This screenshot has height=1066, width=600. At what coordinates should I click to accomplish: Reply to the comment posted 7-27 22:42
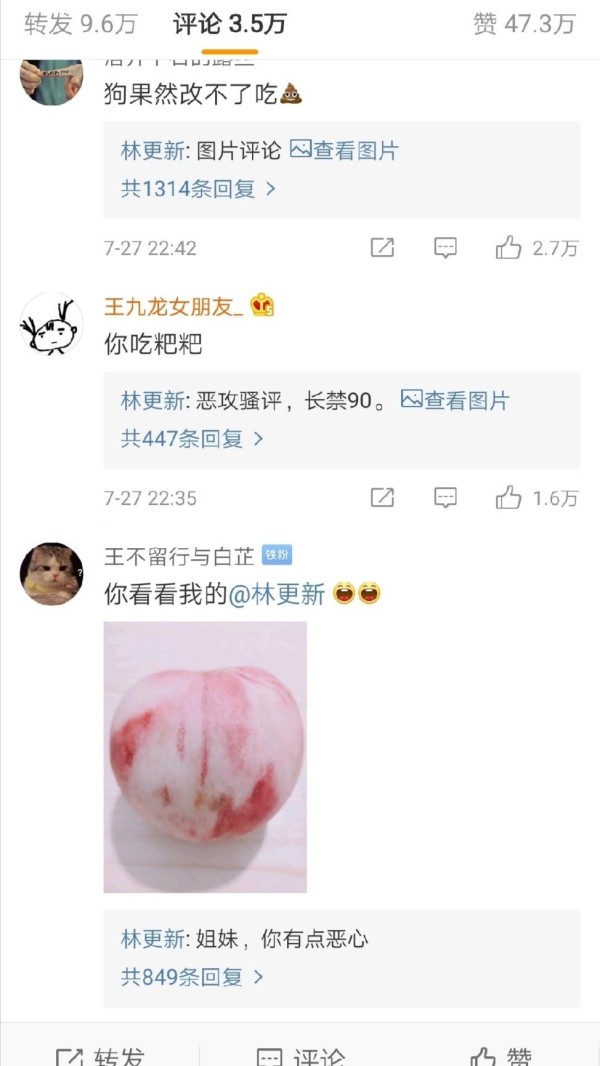[445, 247]
